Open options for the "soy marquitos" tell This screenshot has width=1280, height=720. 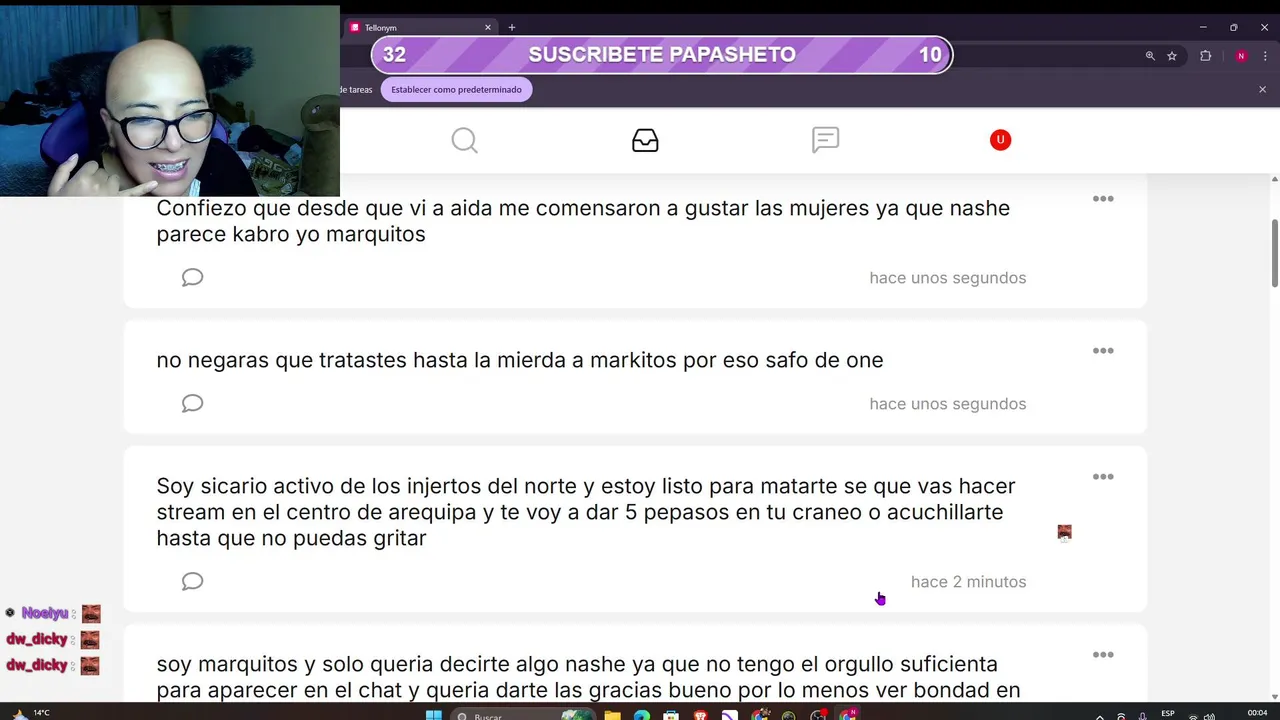point(1103,655)
